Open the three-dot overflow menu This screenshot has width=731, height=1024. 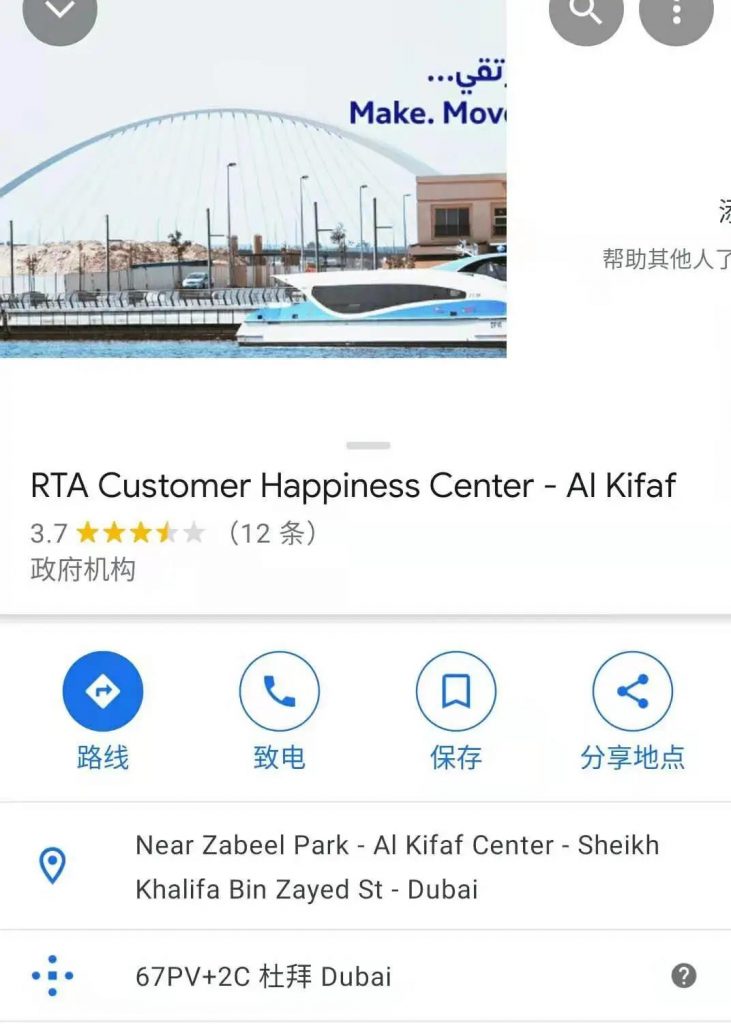point(677,11)
